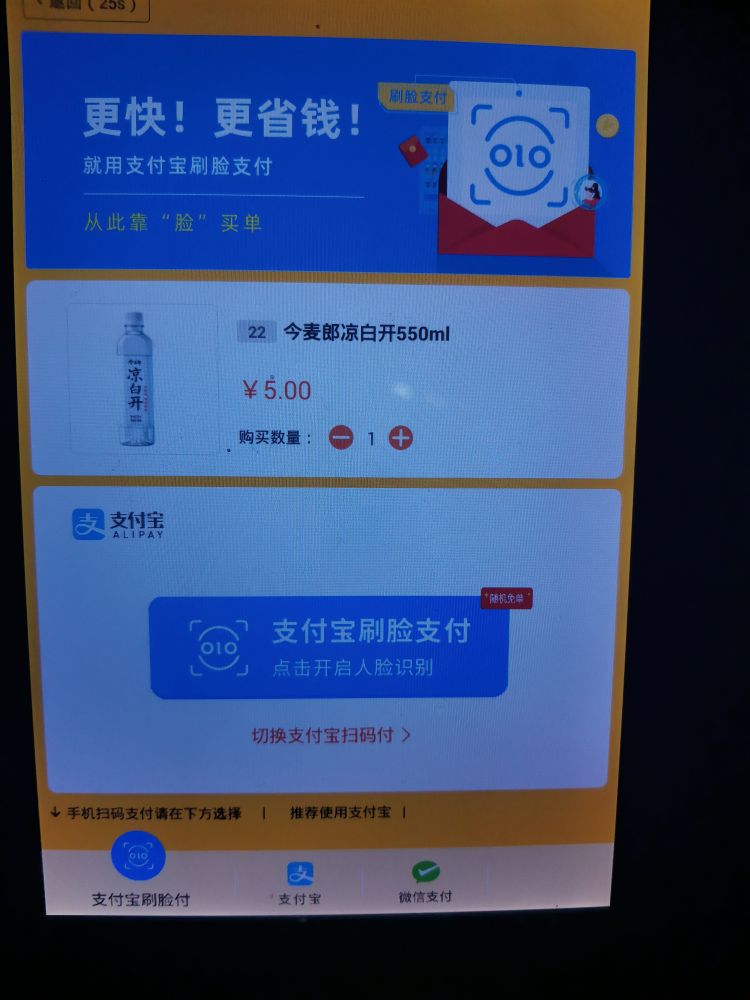Switch to 切换支付宝扫码付
The image size is (750, 1000).
[330, 735]
